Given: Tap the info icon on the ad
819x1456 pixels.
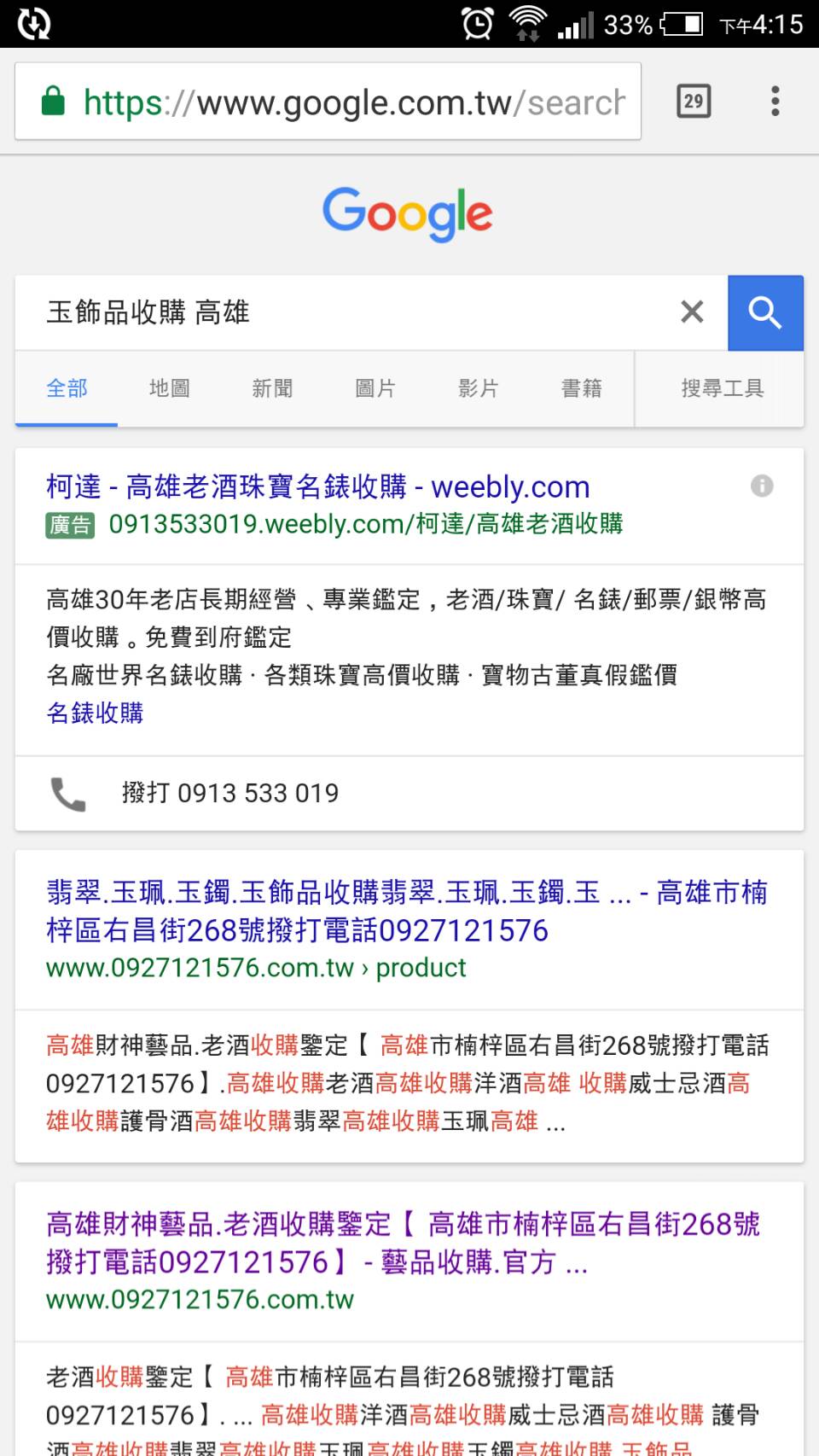Looking at the screenshot, I should [x=762, y=486].
